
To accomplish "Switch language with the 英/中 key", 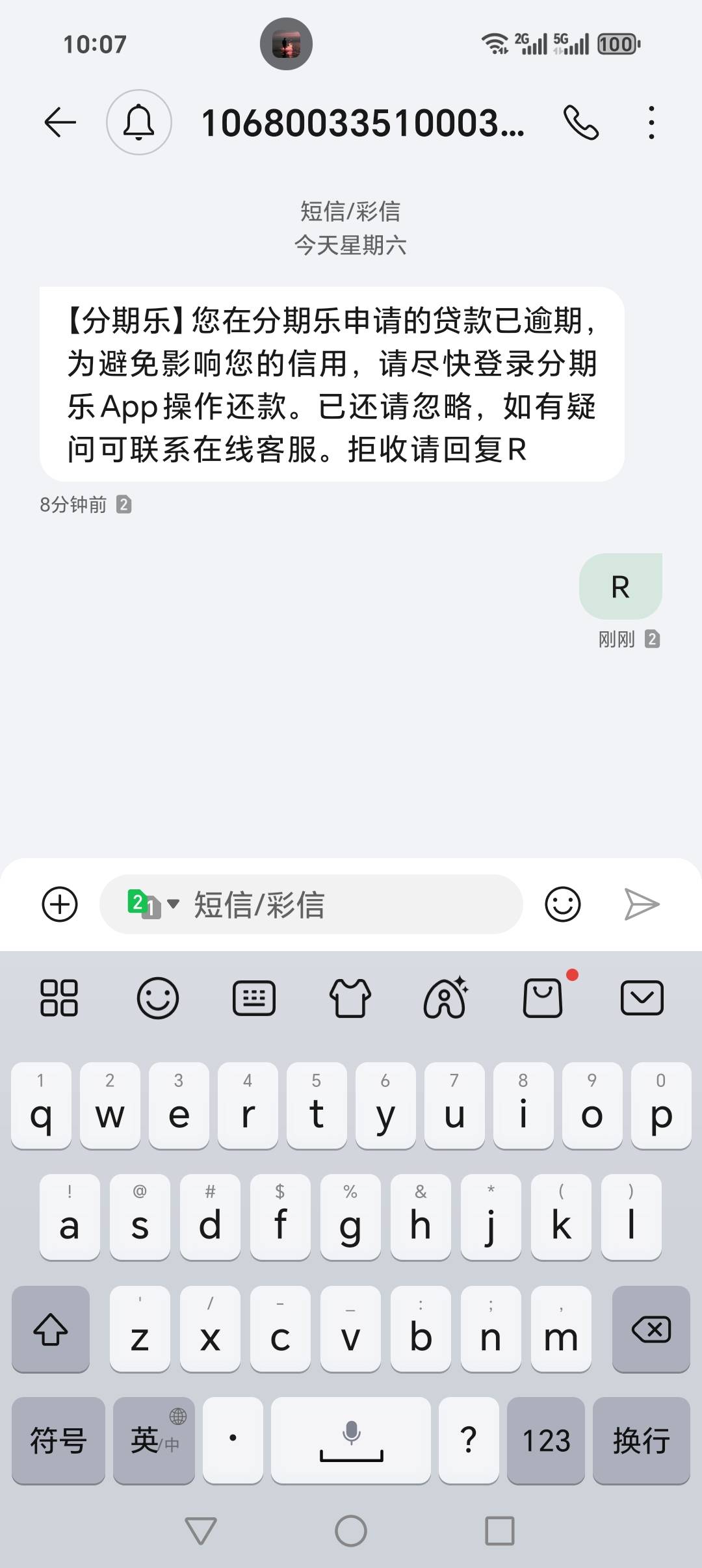I will pyautogui.click(x=154, y=1441).
